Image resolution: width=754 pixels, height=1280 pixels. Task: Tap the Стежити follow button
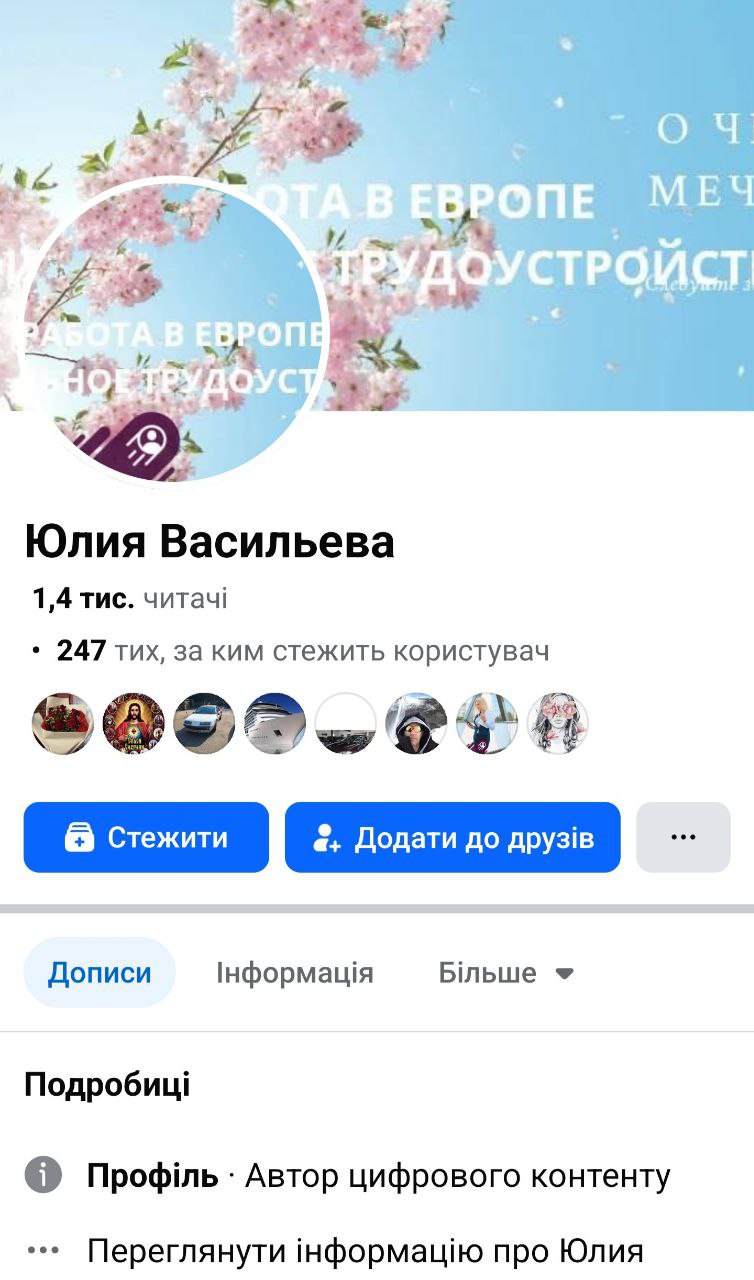pos(146,837)
